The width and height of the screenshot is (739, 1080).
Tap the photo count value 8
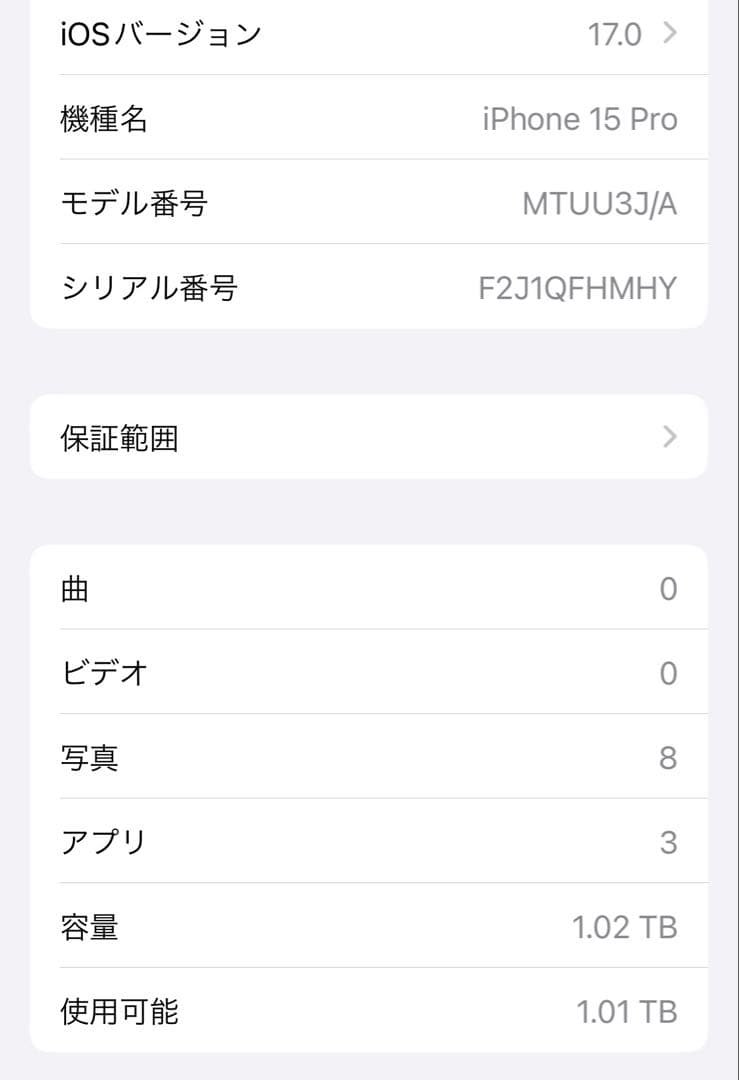[669, 757]
